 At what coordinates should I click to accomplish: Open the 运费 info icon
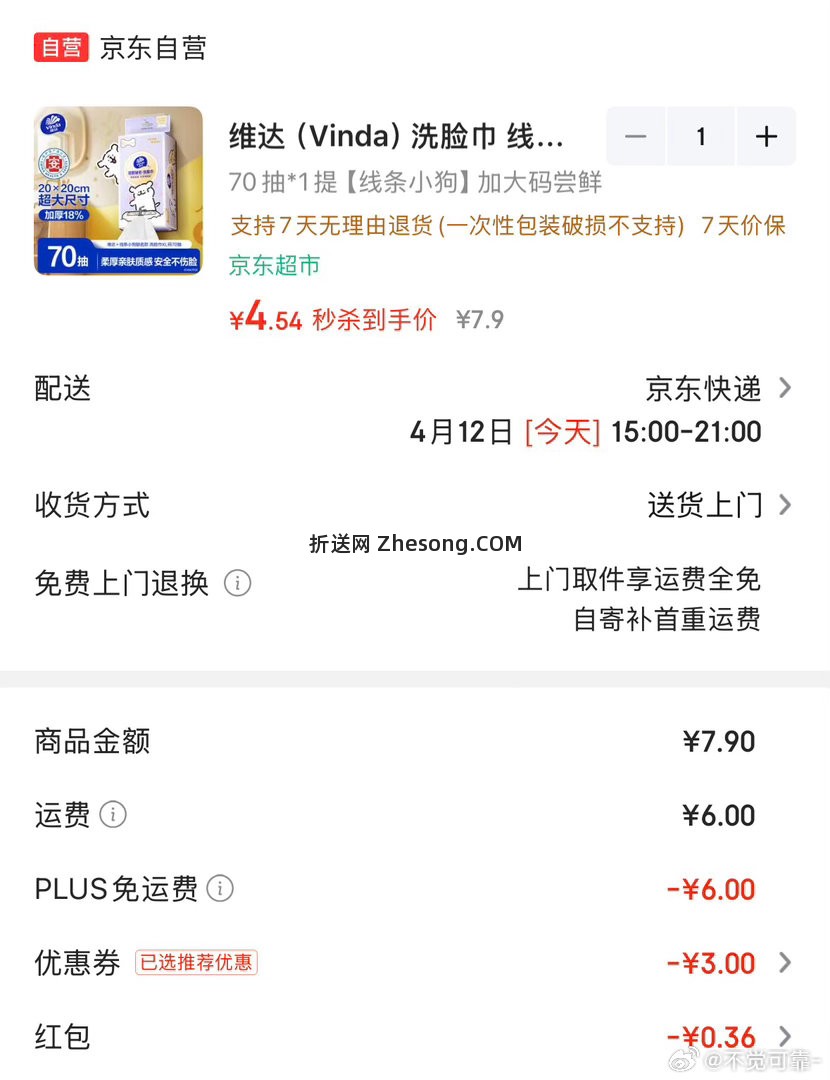click(113, 816)
